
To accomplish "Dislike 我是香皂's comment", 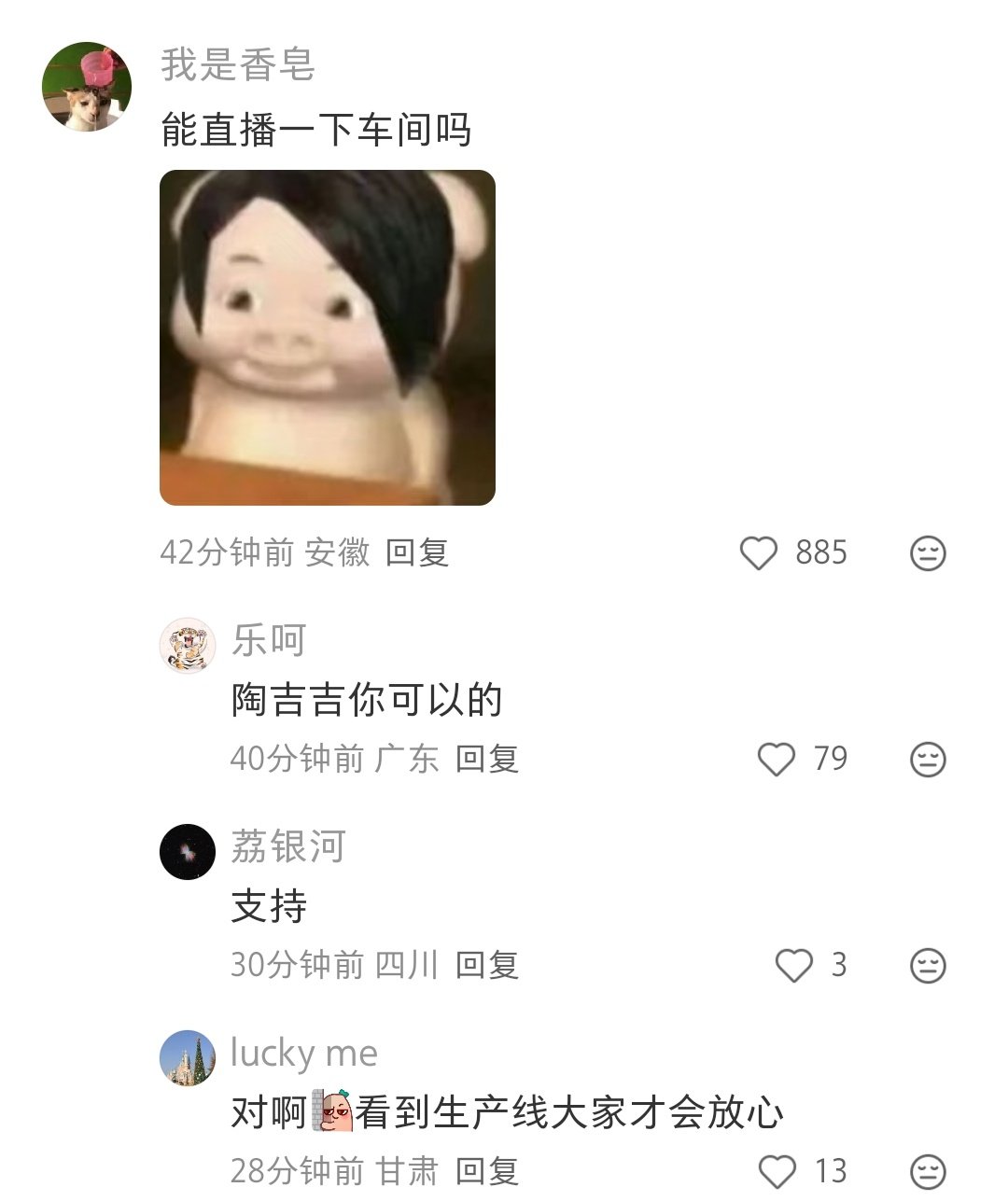I will point(928,553).
